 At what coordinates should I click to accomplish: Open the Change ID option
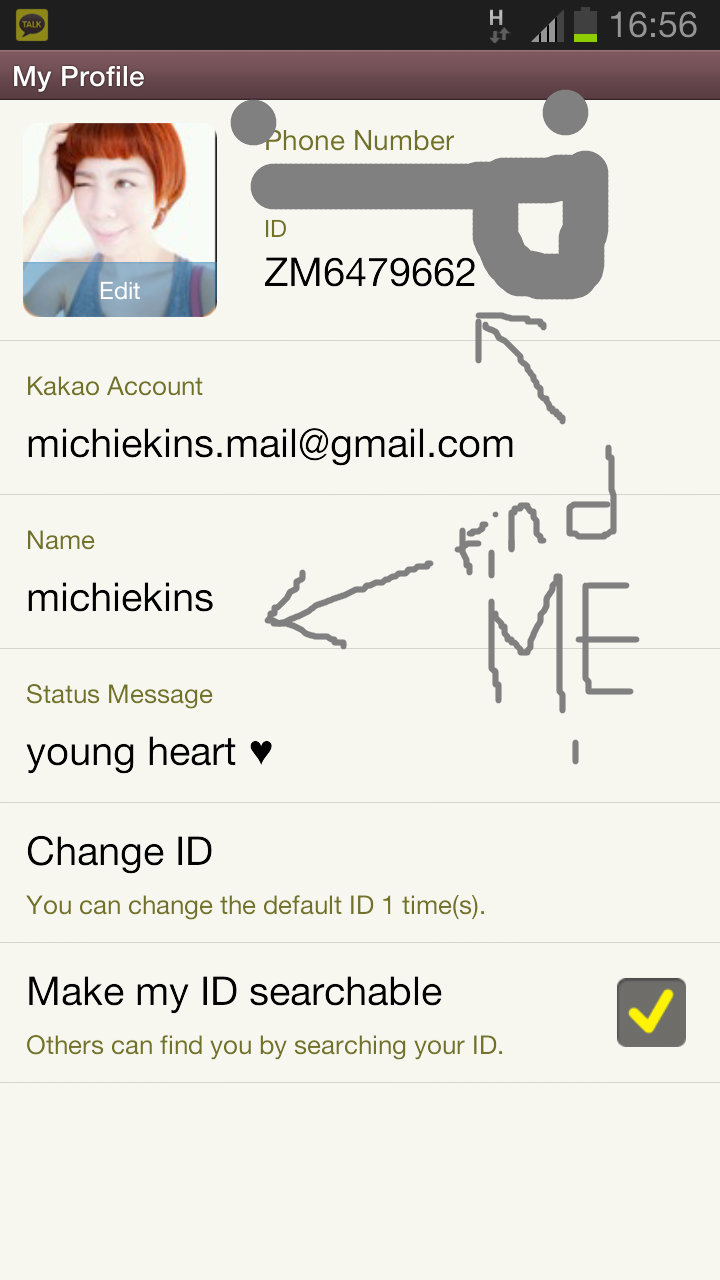120,852
